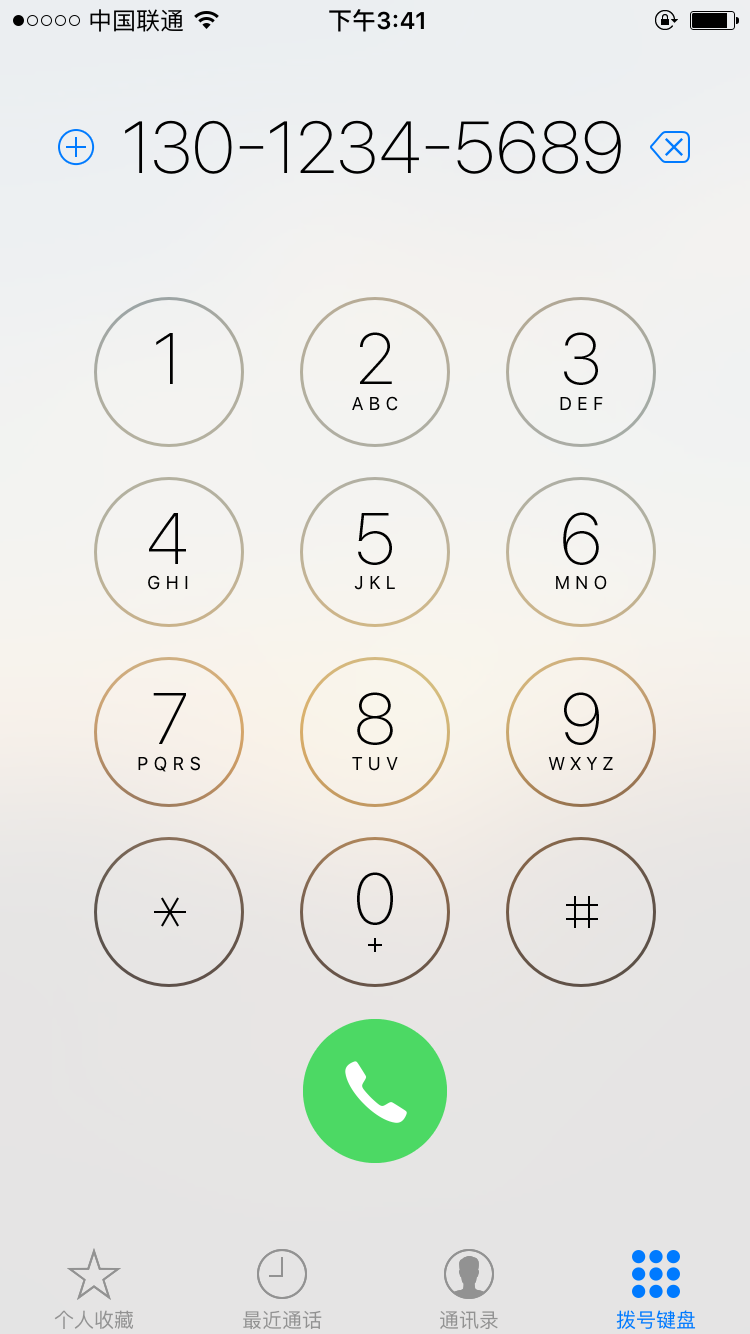Enter digit 3 DEF
Viewport: 750px width, 1334px height.
(581, 372)
